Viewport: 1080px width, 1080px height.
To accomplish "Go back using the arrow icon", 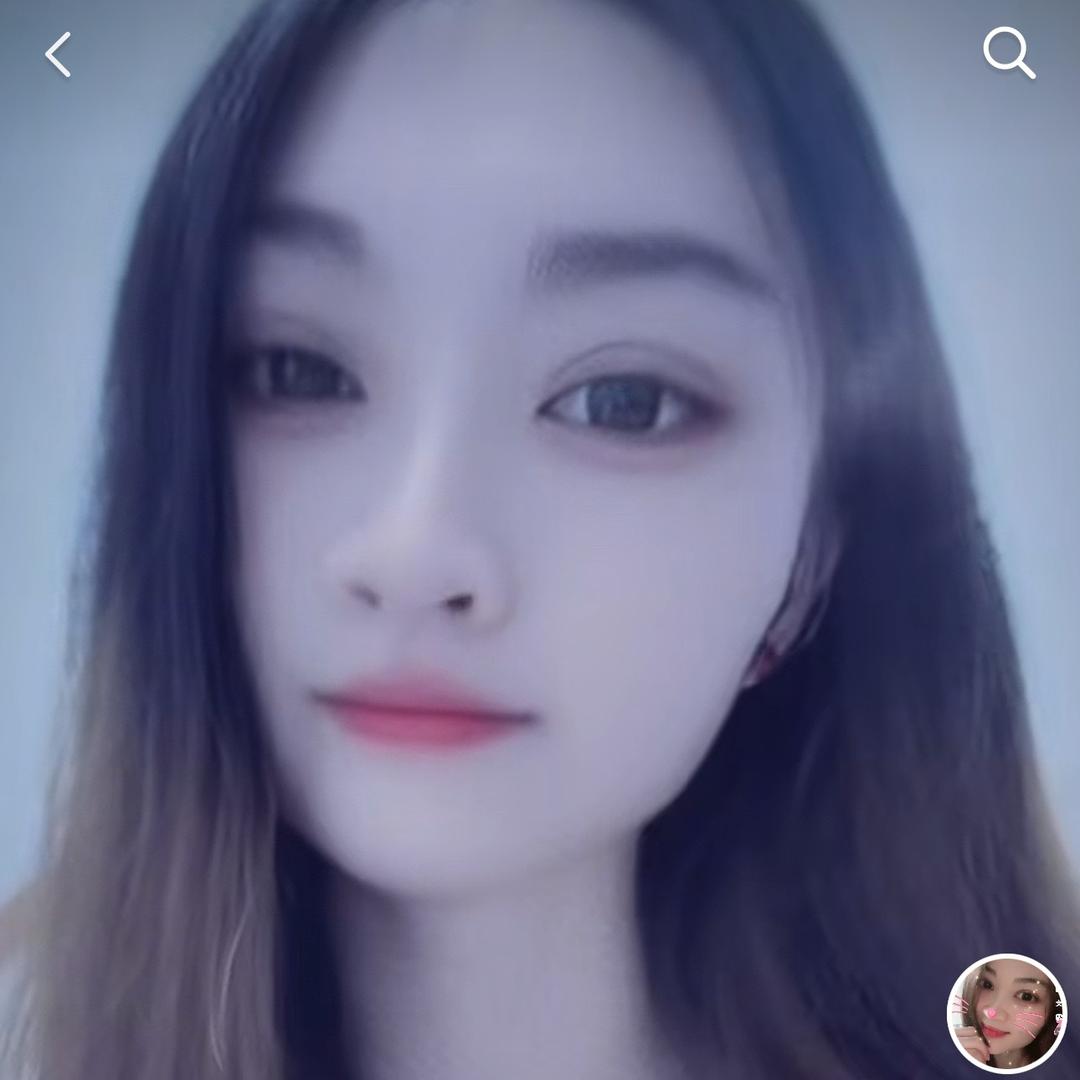I will click(58, 54).
